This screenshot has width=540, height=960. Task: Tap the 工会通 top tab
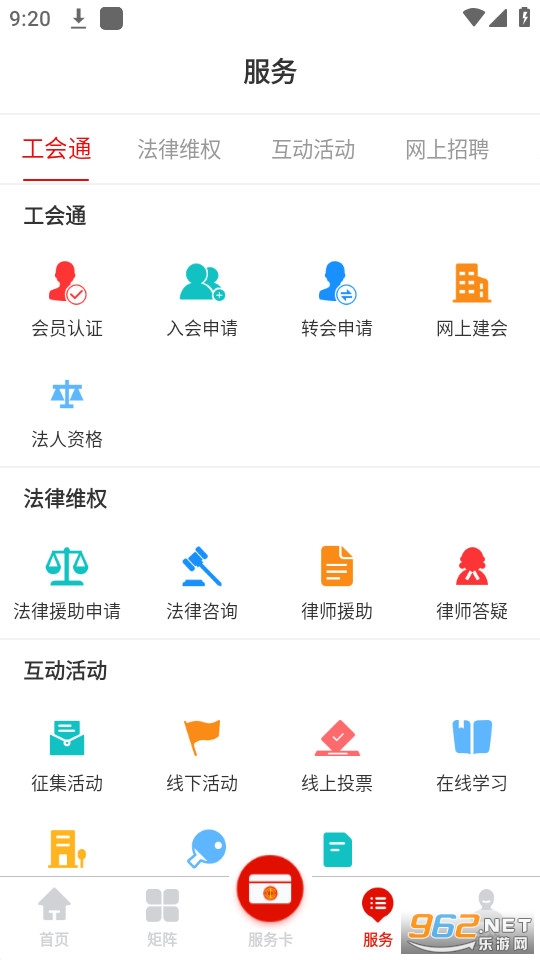coord(56,149)
